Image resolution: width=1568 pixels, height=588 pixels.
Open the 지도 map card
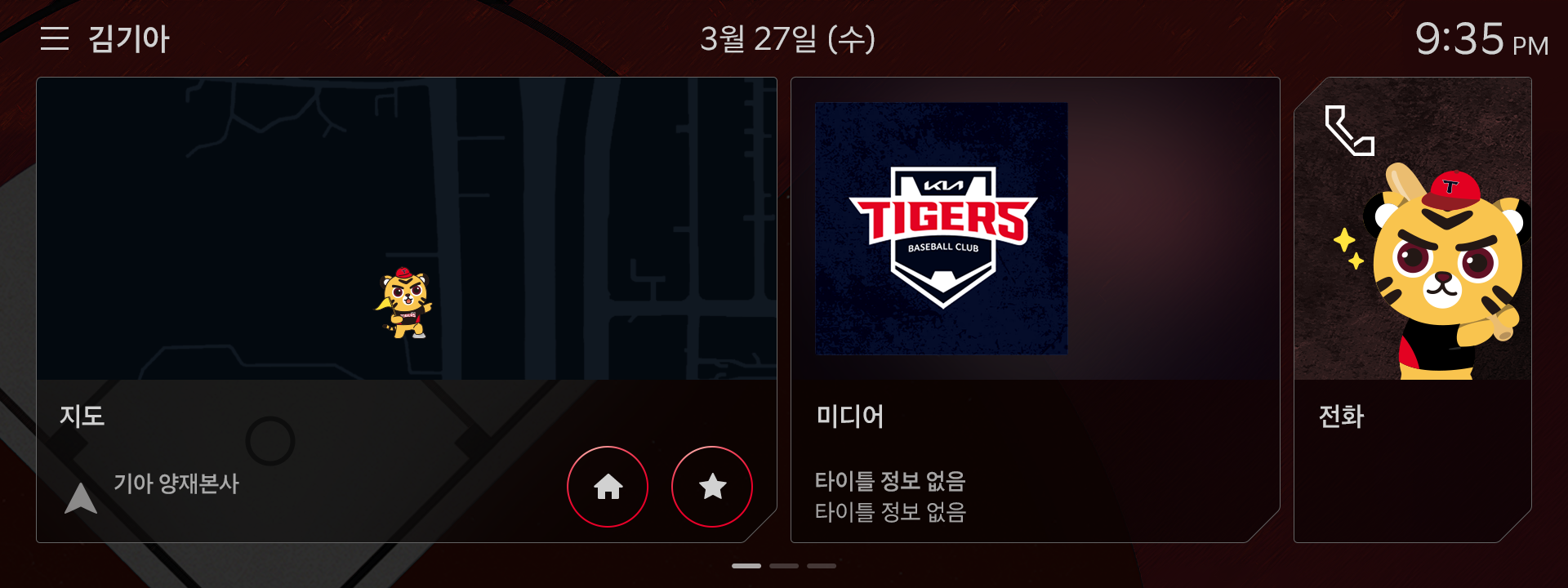coord(406,229)
